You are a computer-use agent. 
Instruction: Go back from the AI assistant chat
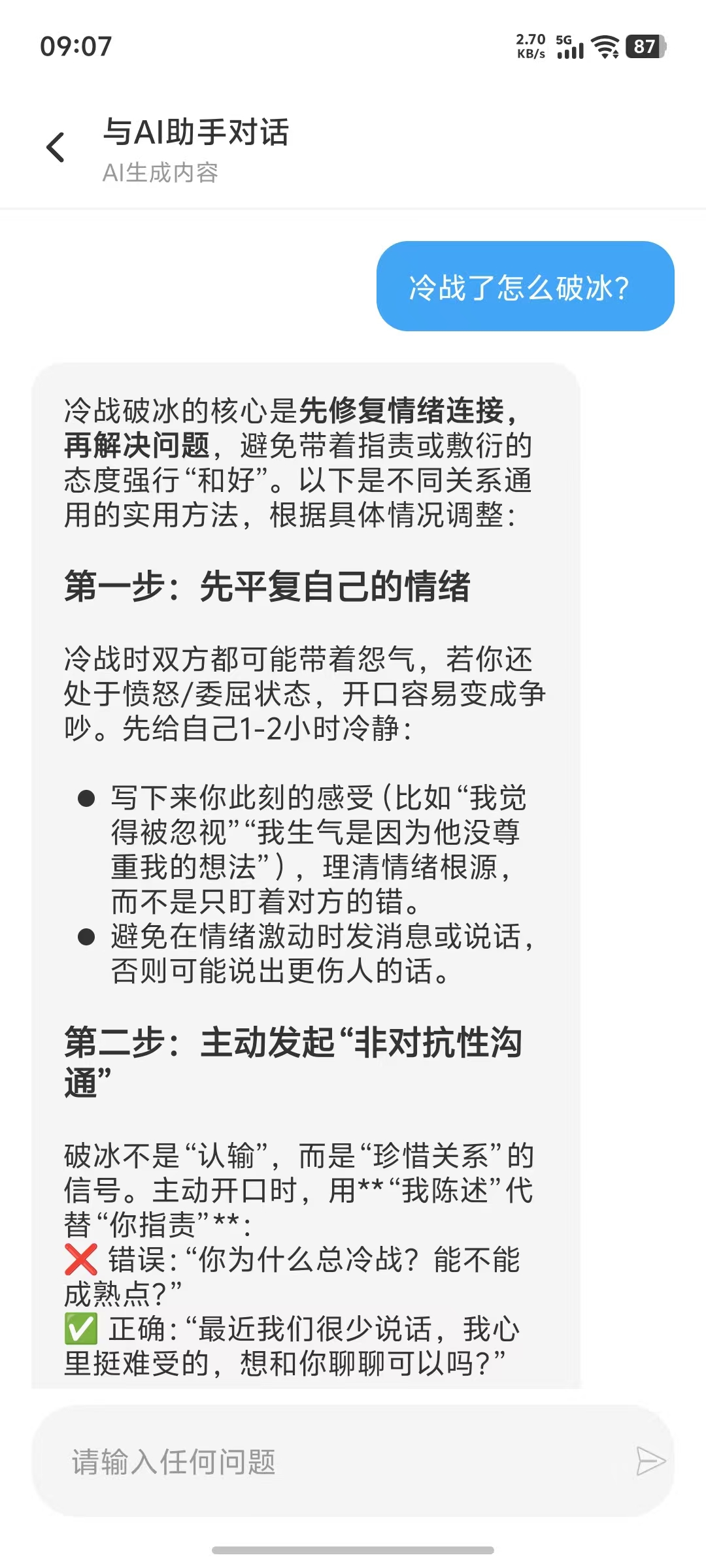(x=56, y=147)
